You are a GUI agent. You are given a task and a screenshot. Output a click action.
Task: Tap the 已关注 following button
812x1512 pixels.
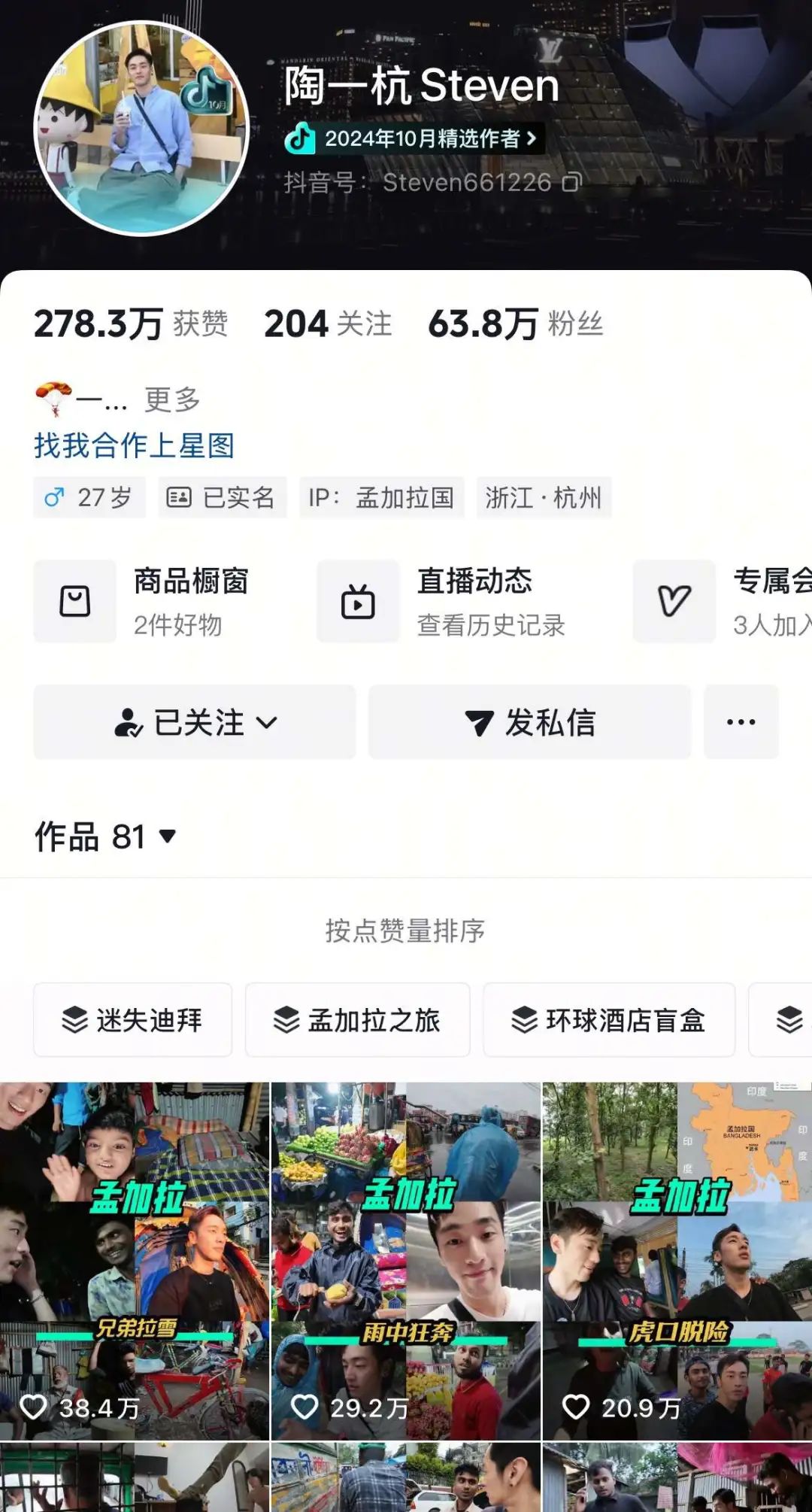pos(195,722)
